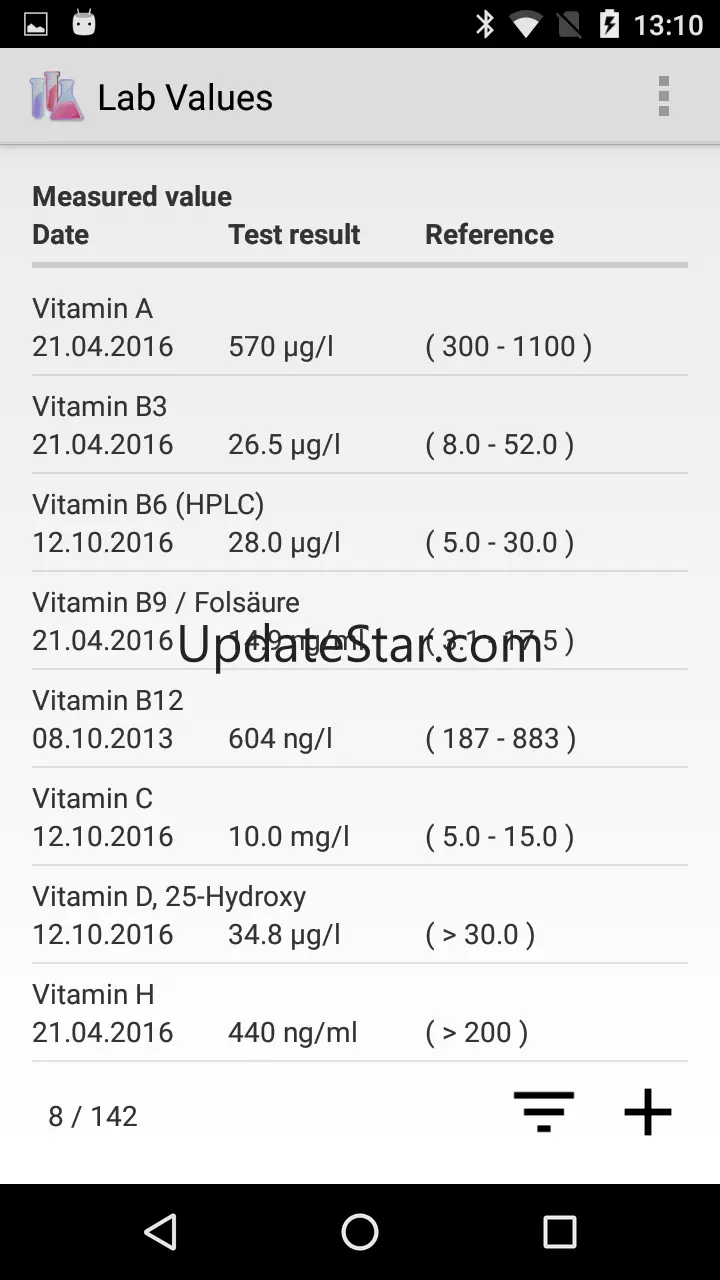Tap the filter icon
The width and height of the screenshot is (720, 1280).
[543, 1112]
